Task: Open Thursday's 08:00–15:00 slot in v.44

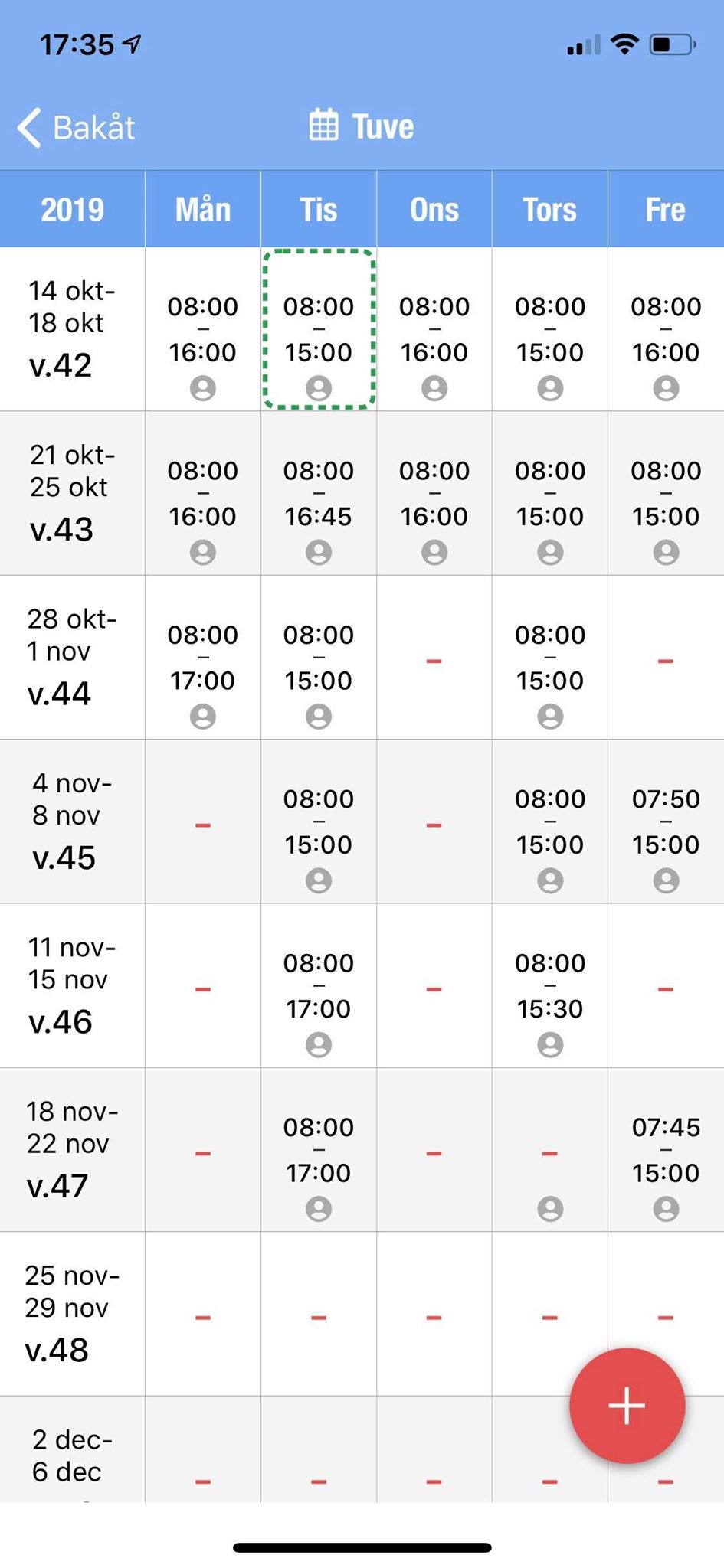Action: tap(550, 657)
